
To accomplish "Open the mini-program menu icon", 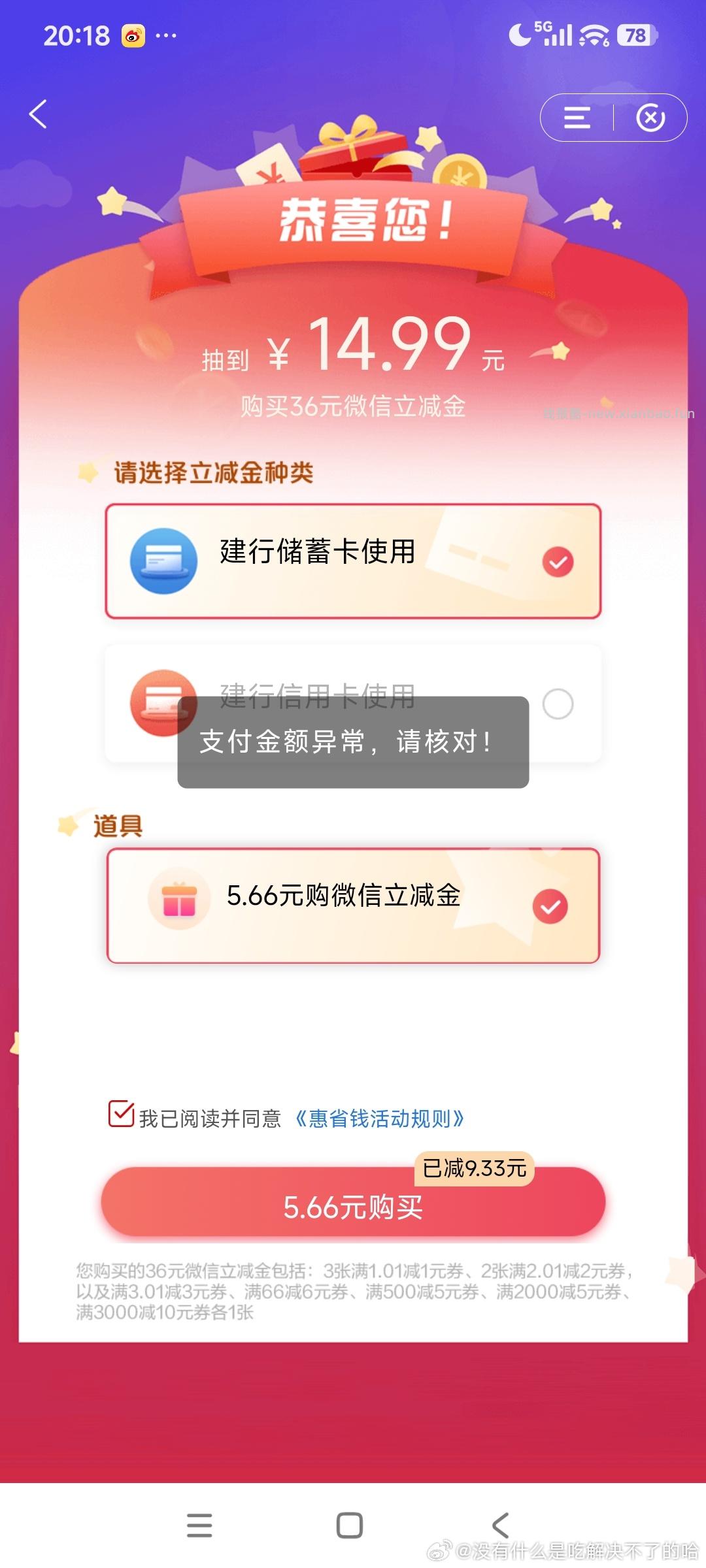I will tap(577, 118).
